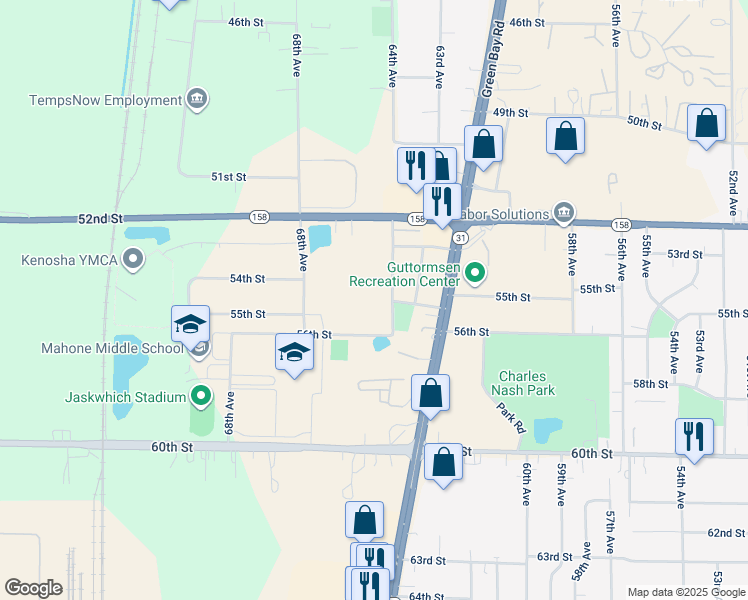
Task: Select the Labor Solutions marker
Action: click(564, 212)
